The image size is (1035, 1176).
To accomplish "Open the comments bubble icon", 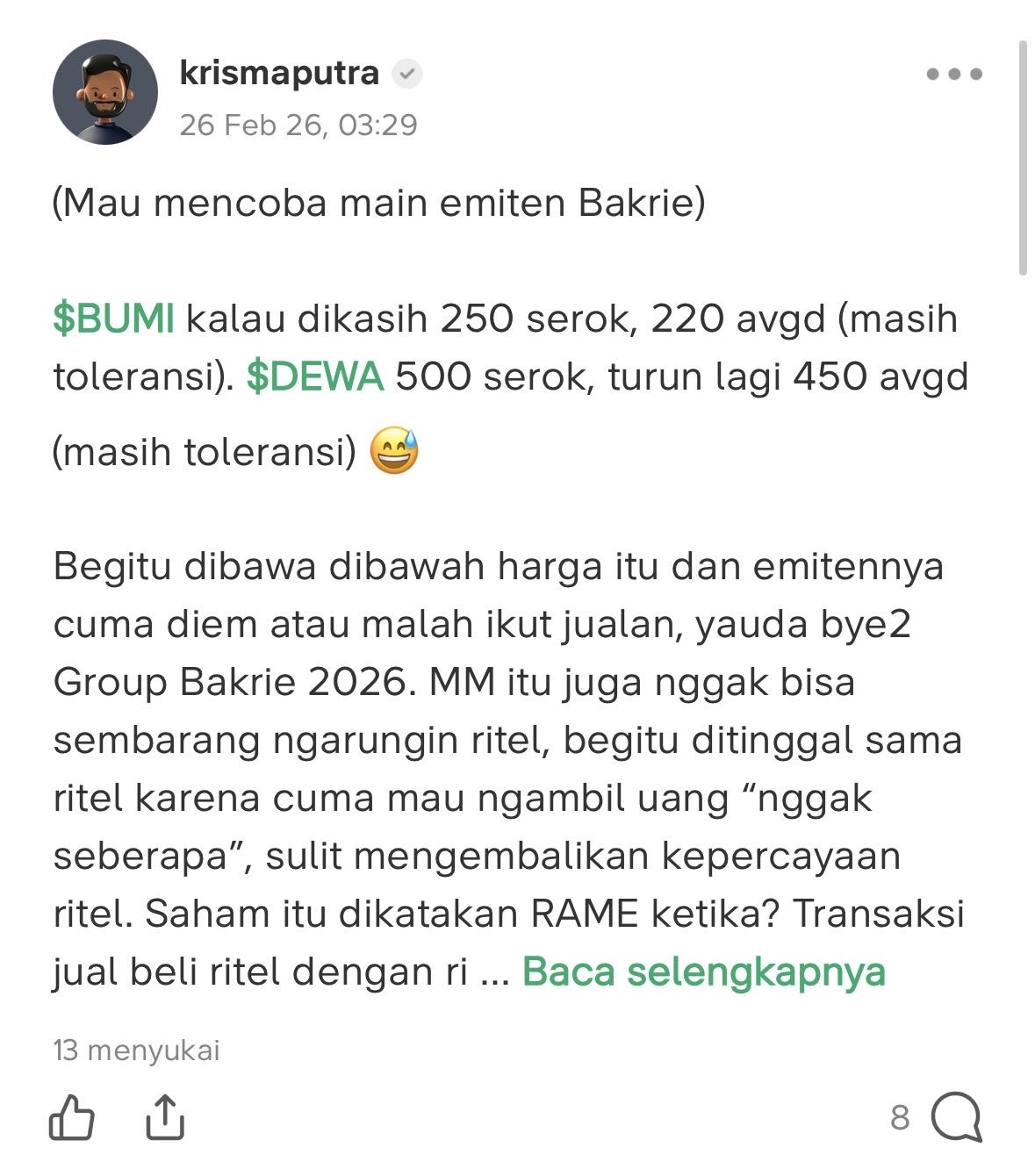I will (x=956, y=1117).
